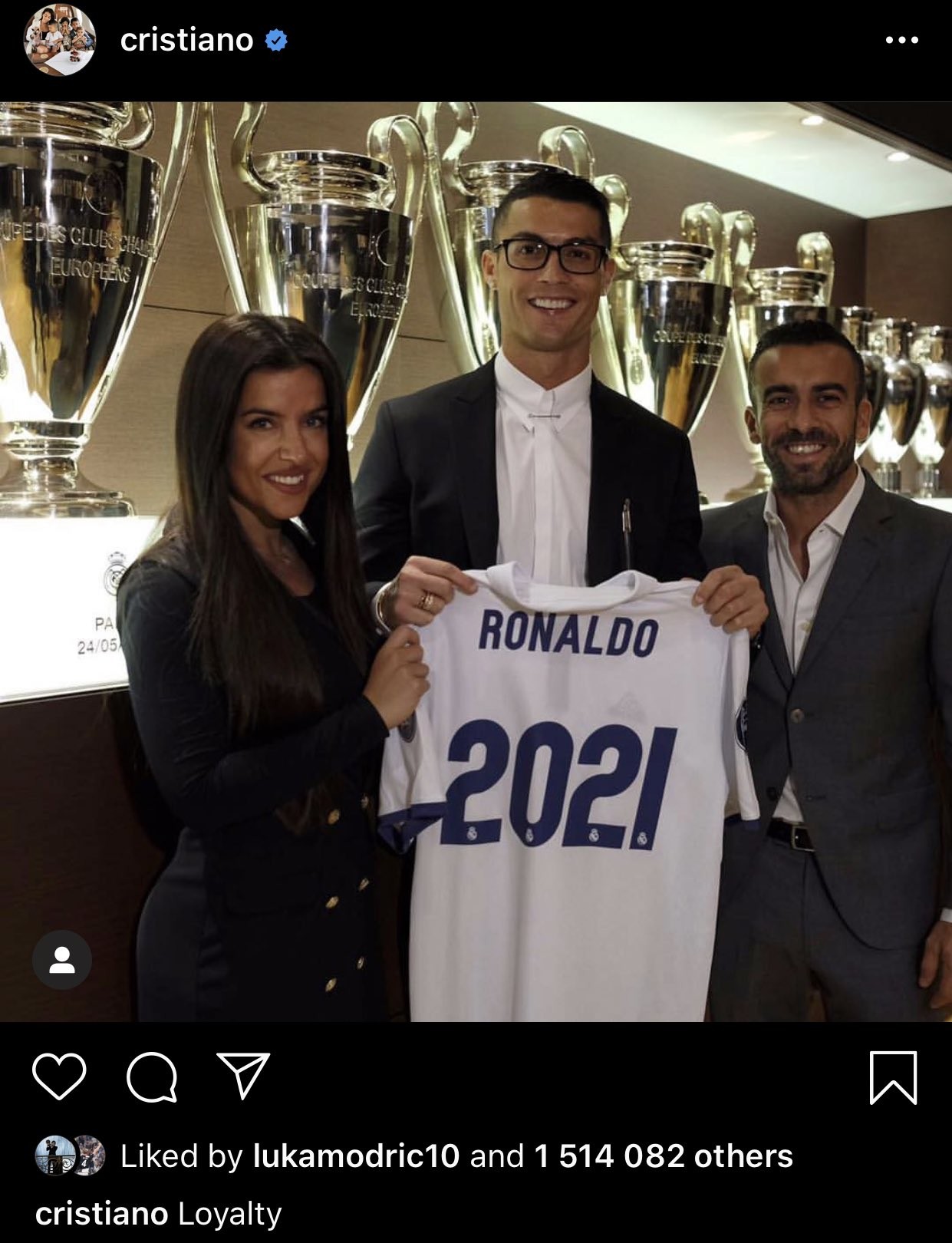Viewport: 952px width, 1243px height.
Task: Open comments with the speech bubble icon
Action: coord(152,1076)
